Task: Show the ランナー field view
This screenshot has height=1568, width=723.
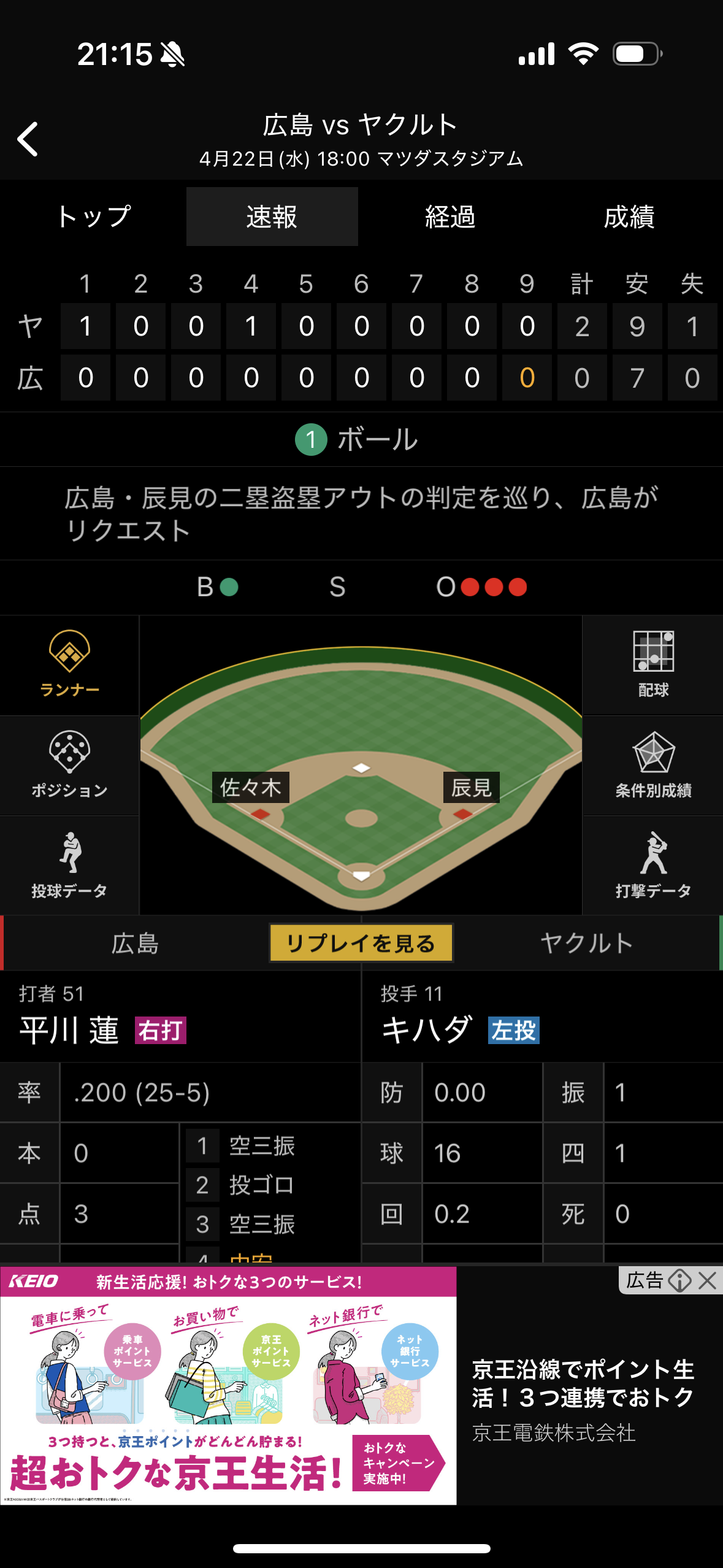Action: click(69, 664)
